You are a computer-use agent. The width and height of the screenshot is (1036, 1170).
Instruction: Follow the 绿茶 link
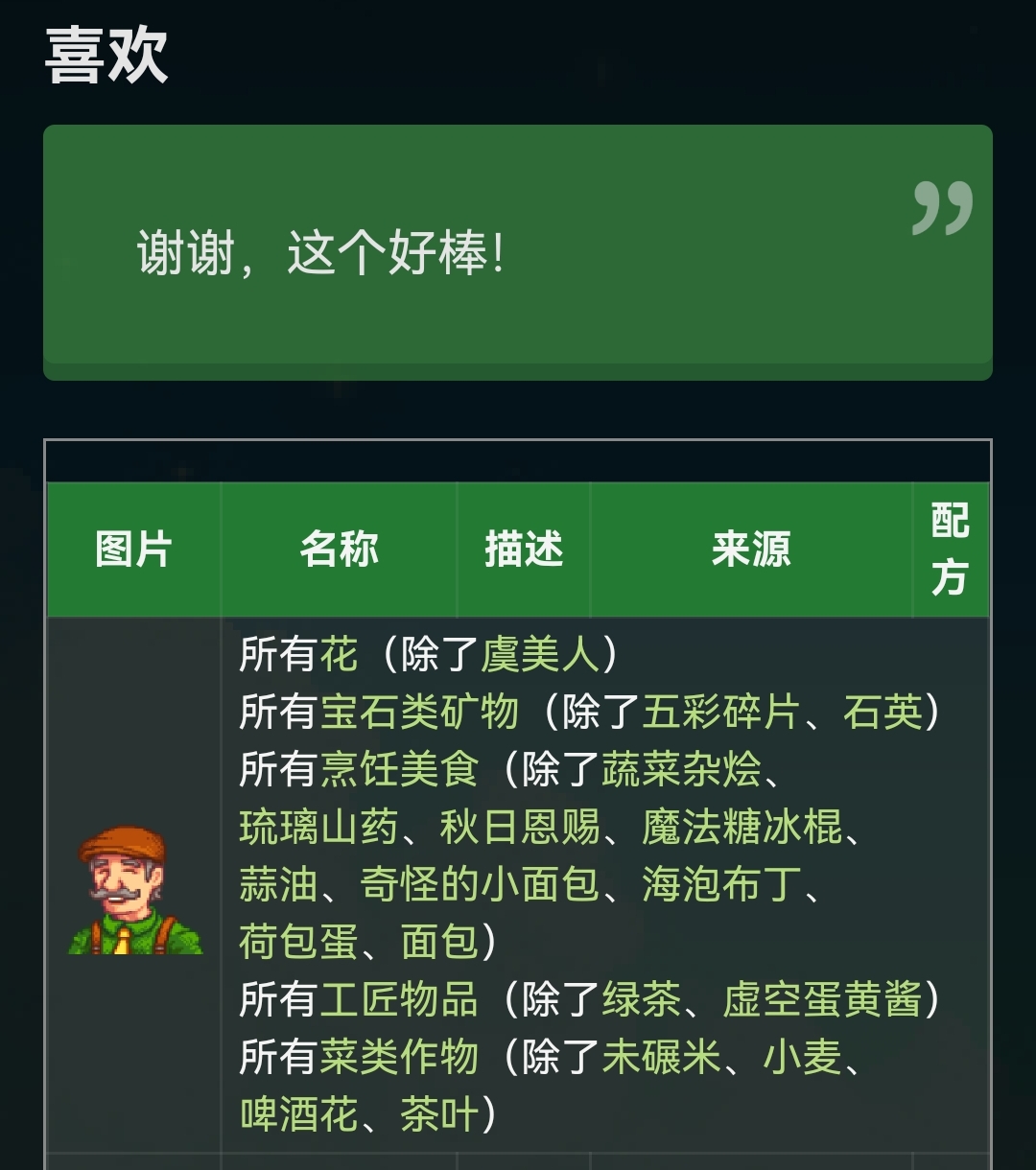pos(641,1000)
